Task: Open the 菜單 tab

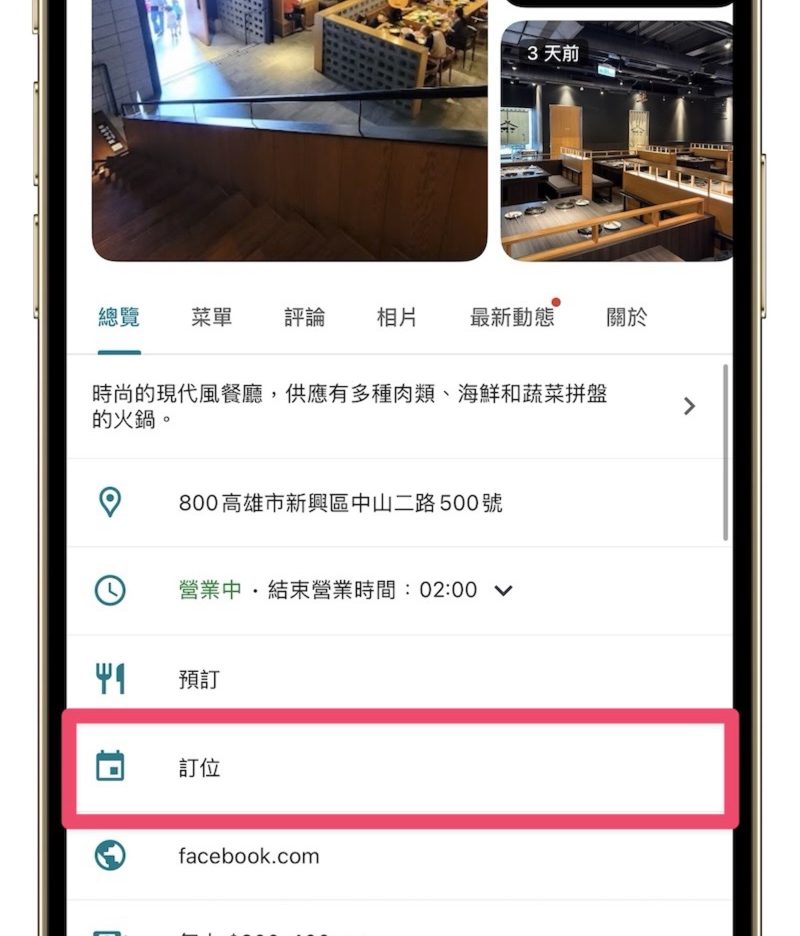Action: tap(212, 318)
